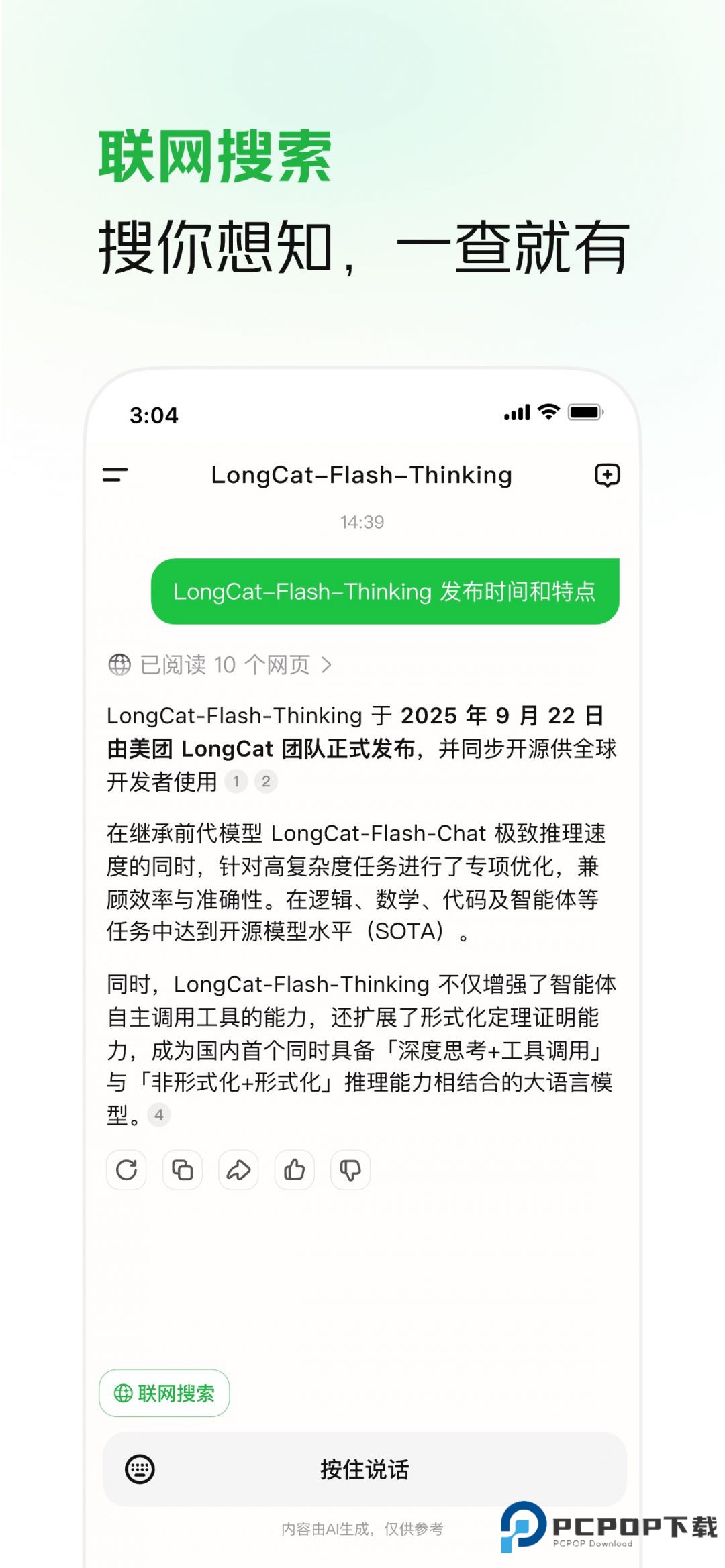Share the AI answer
This screenshot has height=1568, width=725.
pos(240,1169)
